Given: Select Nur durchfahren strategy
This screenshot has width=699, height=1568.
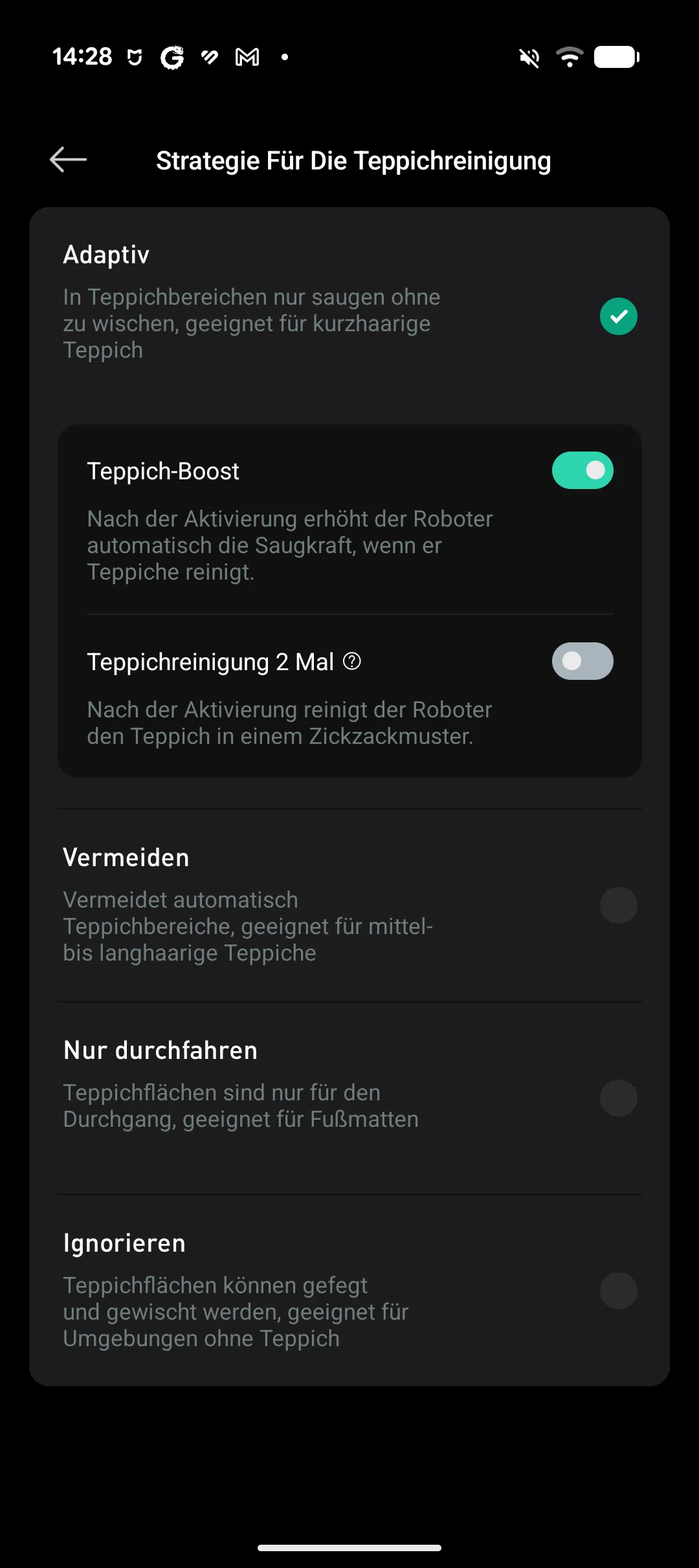Looking at the screenshot, I should coord(618,1098).
